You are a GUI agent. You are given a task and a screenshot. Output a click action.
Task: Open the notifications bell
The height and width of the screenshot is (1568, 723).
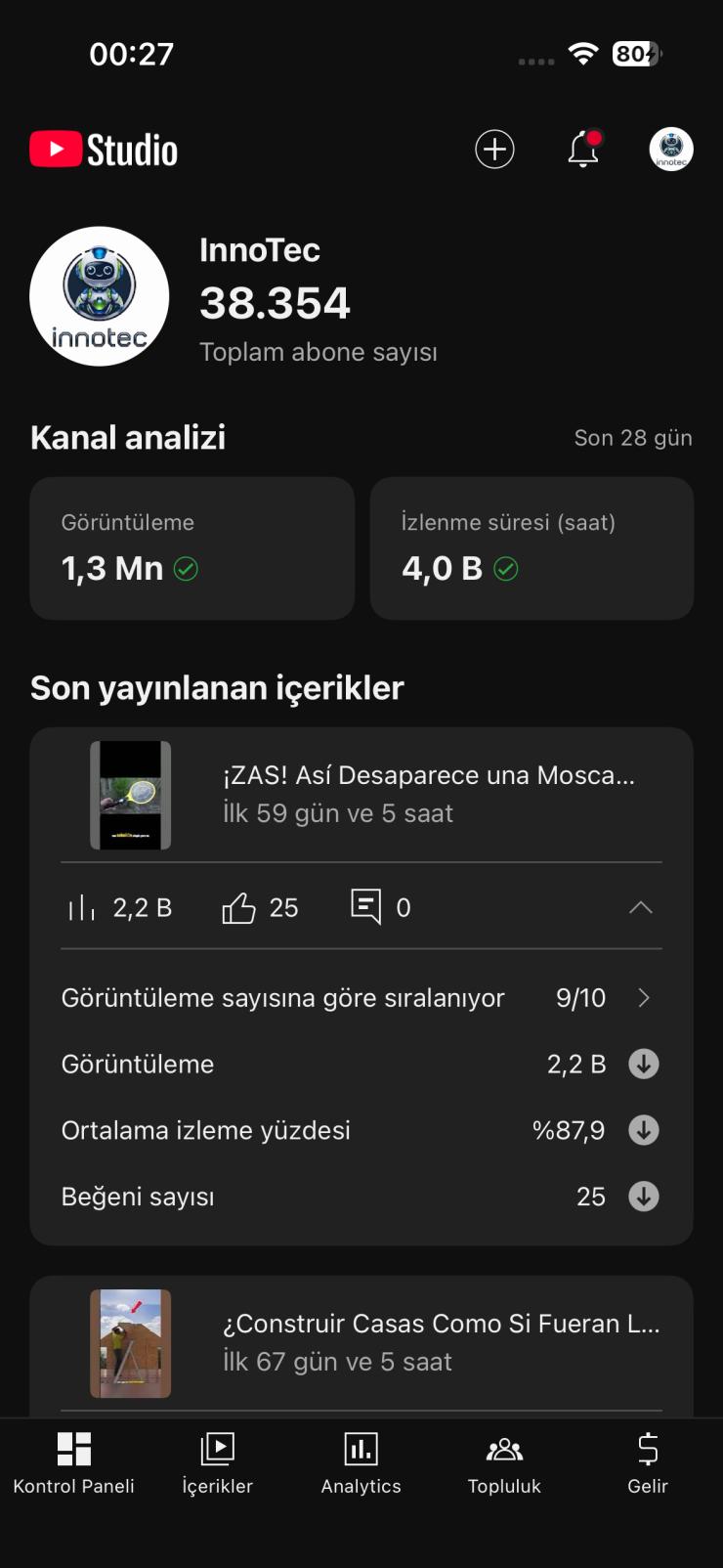tap(583, 150)
